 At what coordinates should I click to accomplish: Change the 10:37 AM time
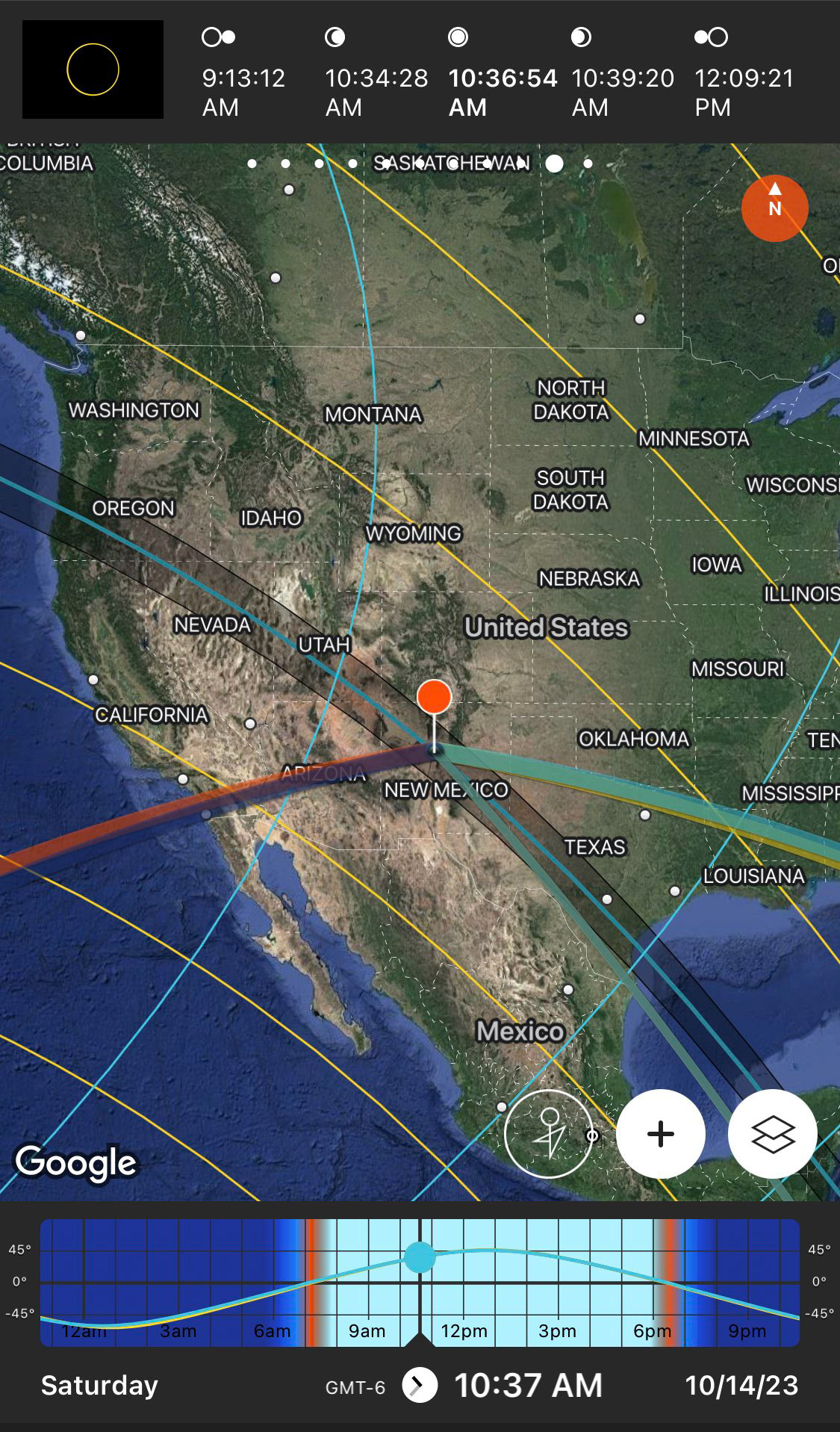(528, 1385)
